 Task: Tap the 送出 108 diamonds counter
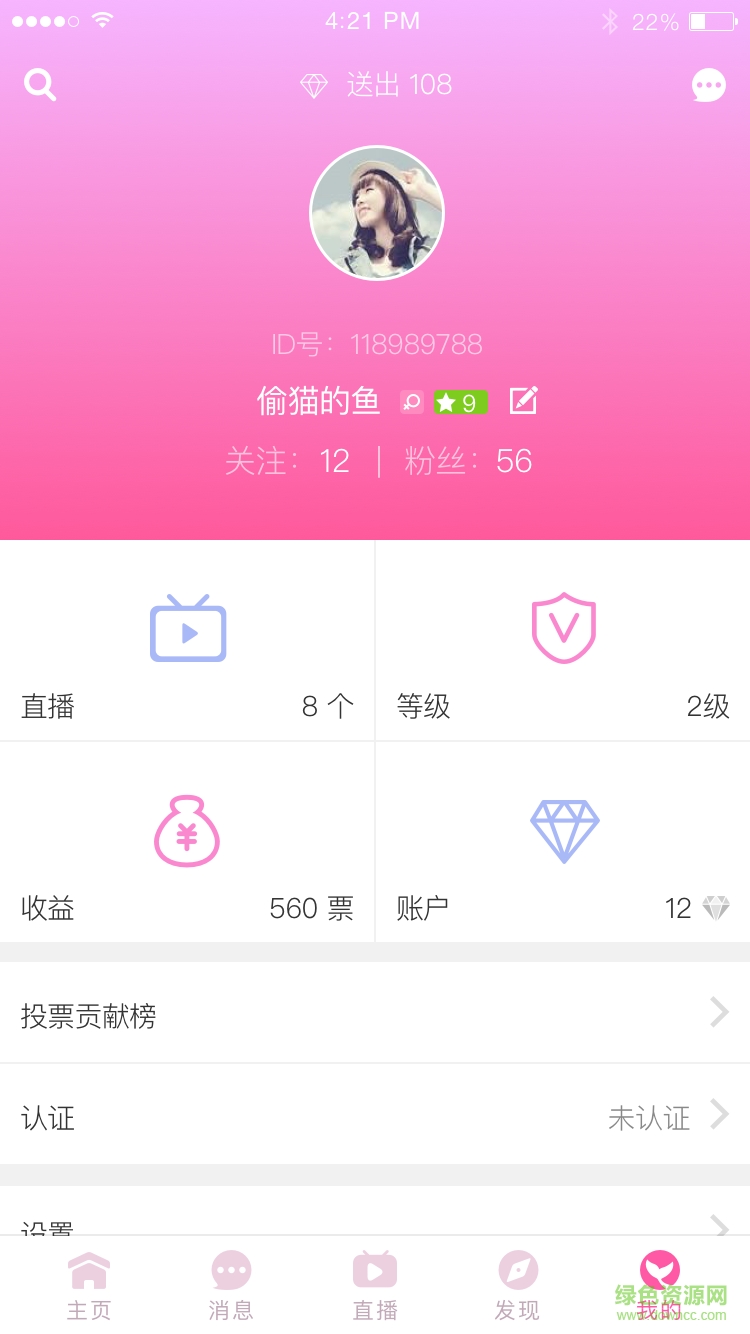(377, 85)
